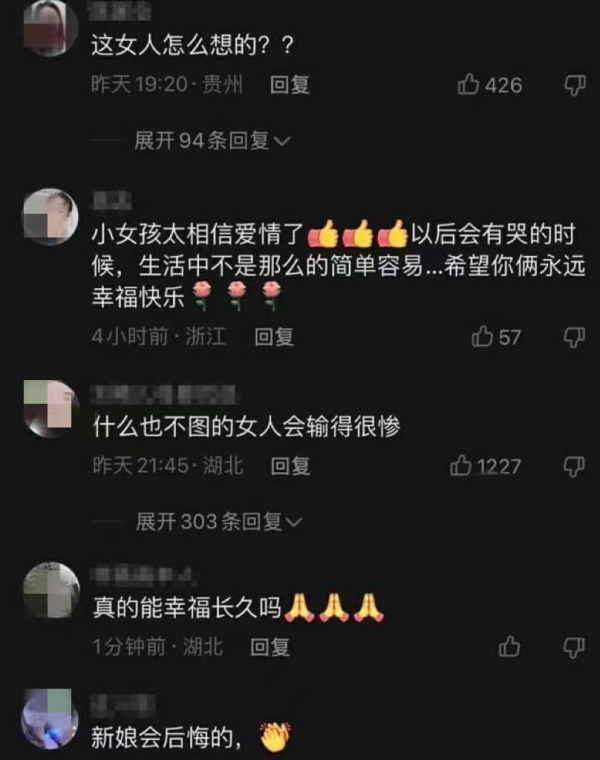Expand the 94 replies
The image size is (600, 760).
[x=211, y=141]
